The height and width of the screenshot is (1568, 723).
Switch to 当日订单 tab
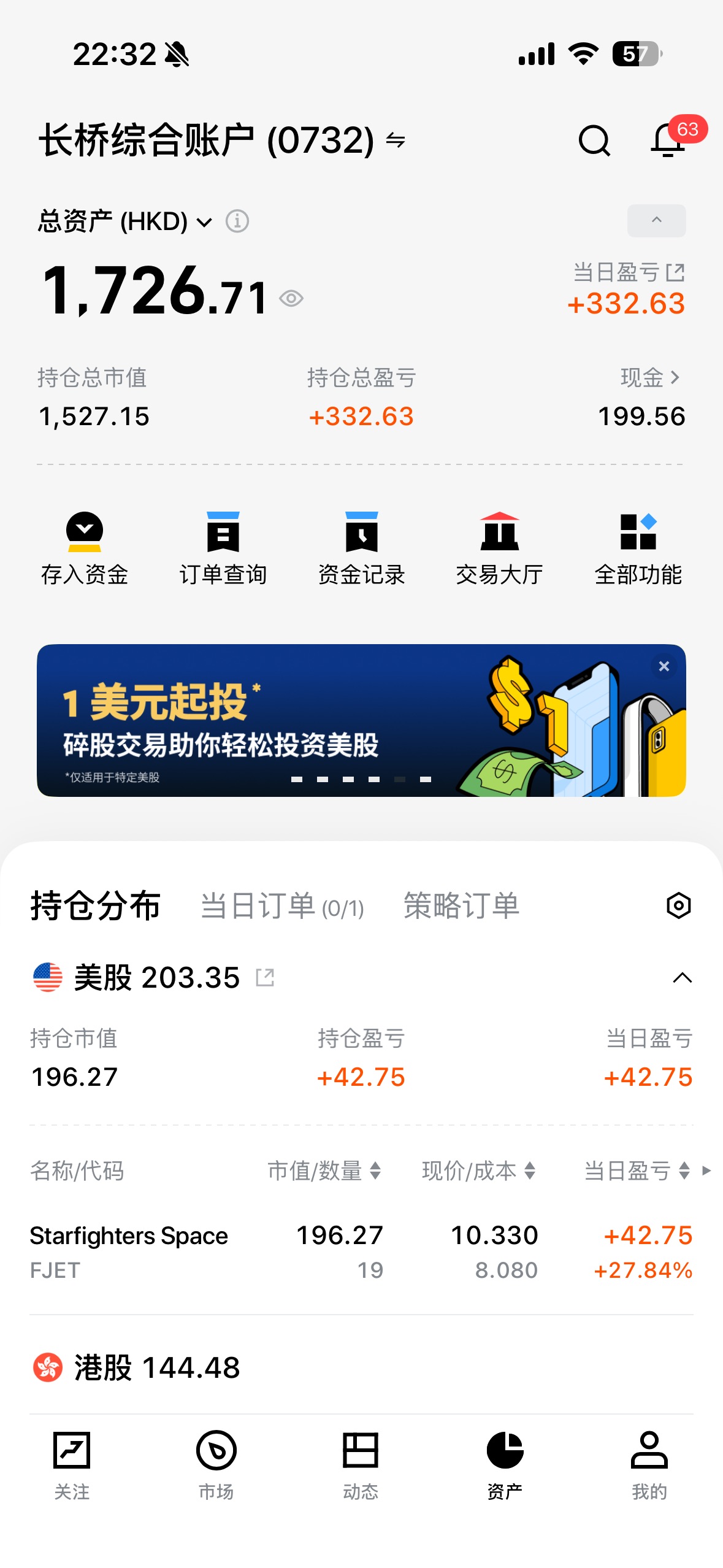tap(282, 906)
